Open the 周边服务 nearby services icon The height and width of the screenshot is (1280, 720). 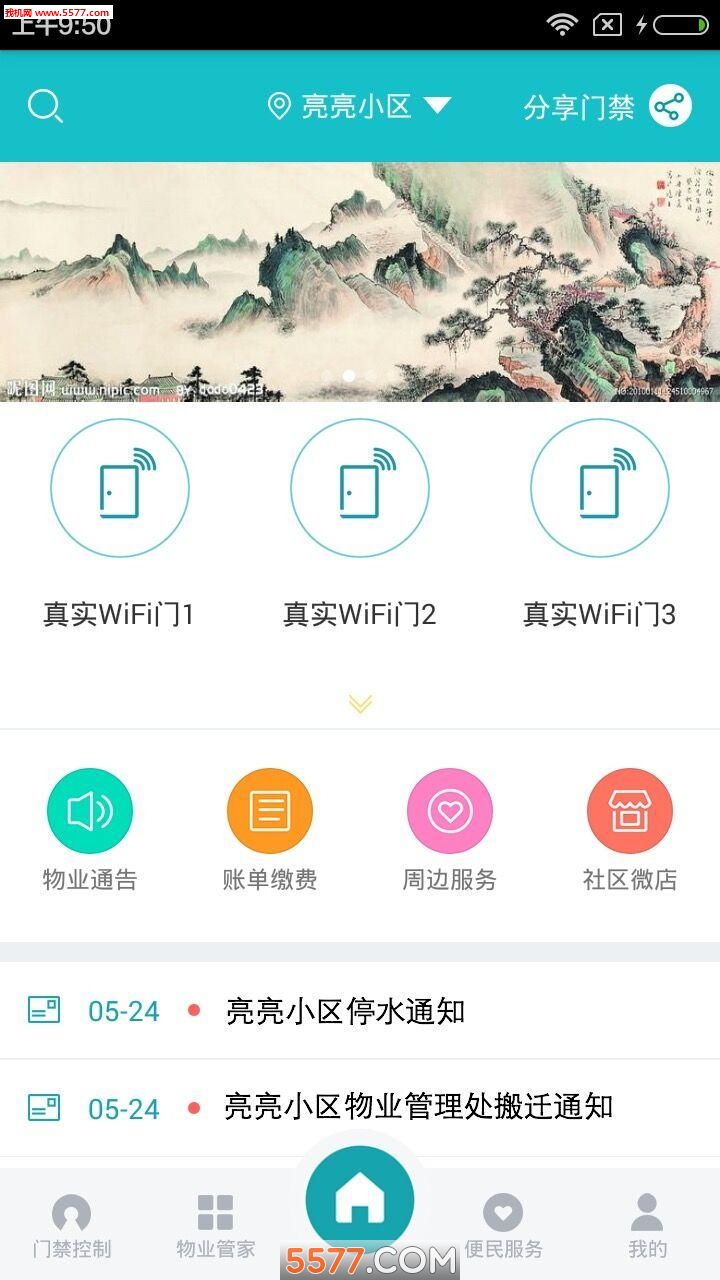coord(450,810)
